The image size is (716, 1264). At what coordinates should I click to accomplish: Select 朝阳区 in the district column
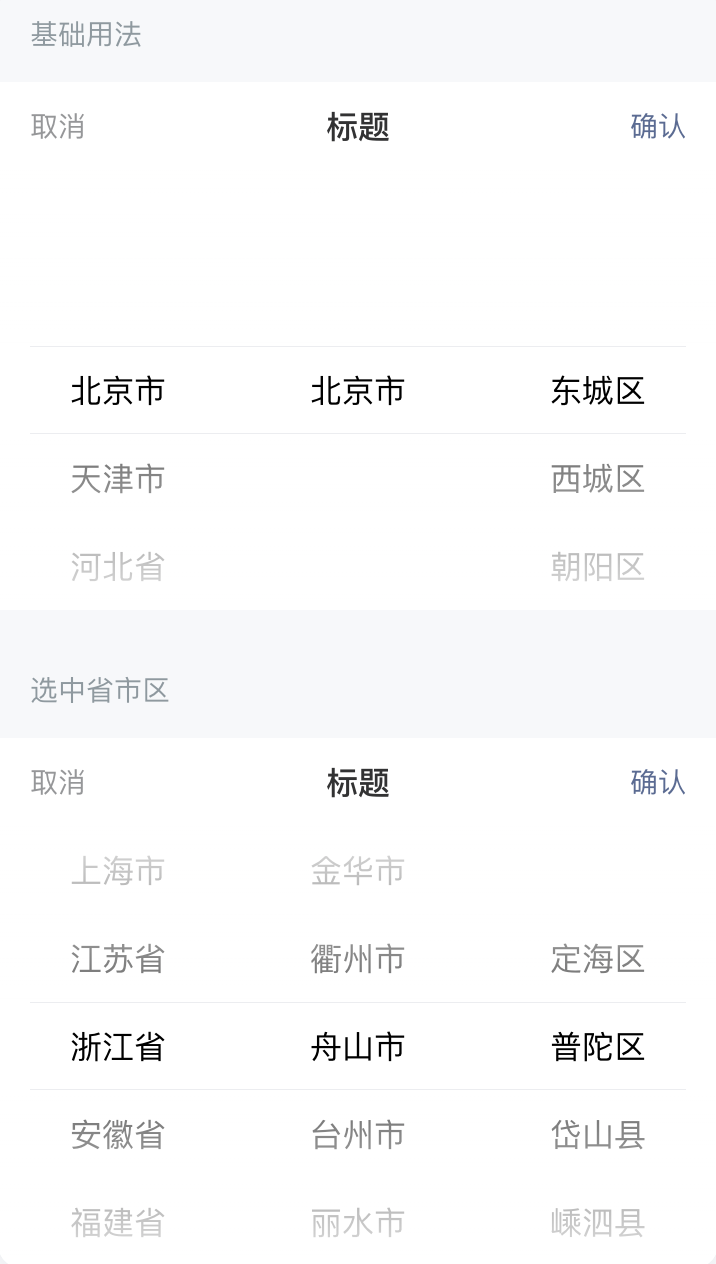point(597,567)
